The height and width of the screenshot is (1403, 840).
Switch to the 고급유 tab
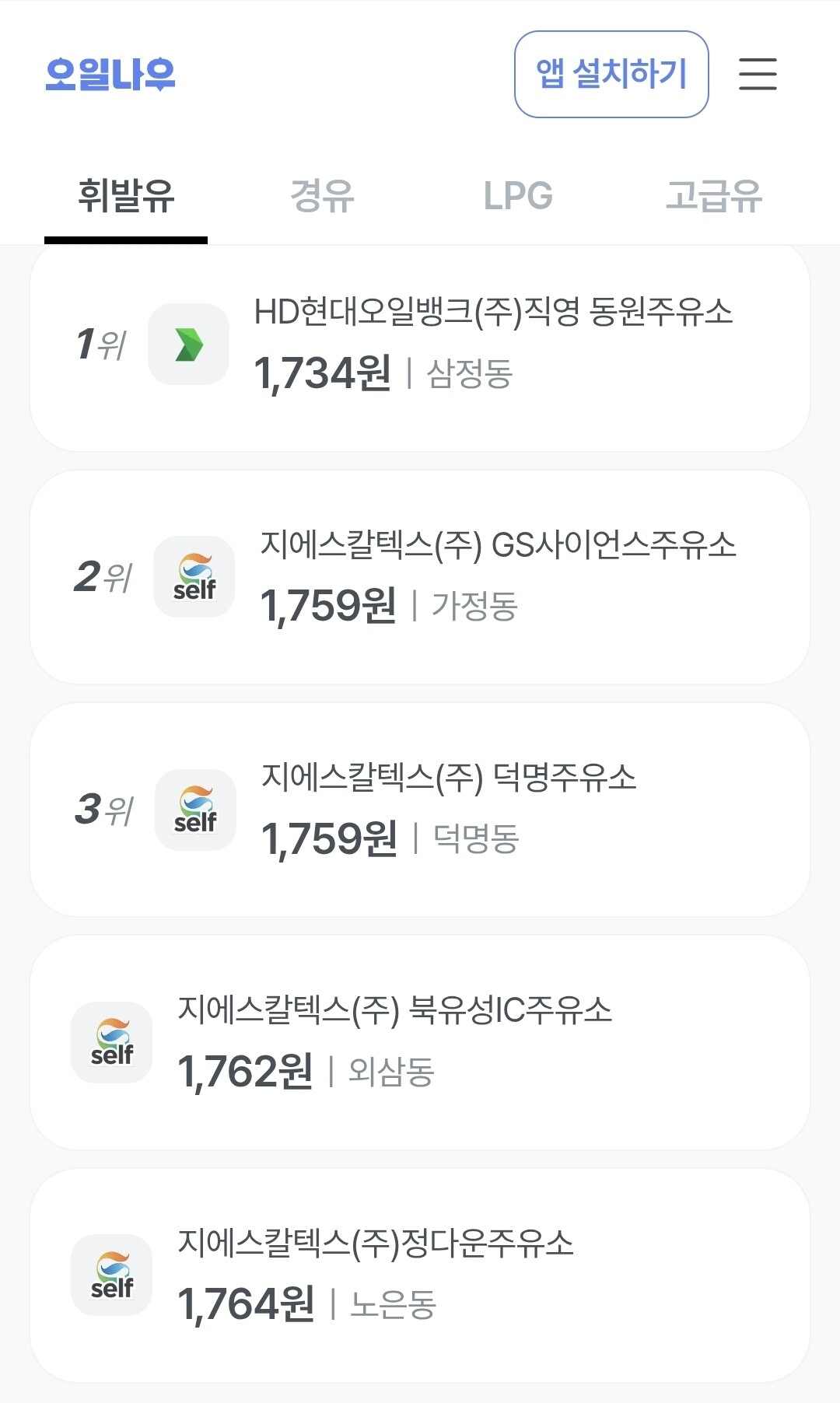[x=713, y=195]
